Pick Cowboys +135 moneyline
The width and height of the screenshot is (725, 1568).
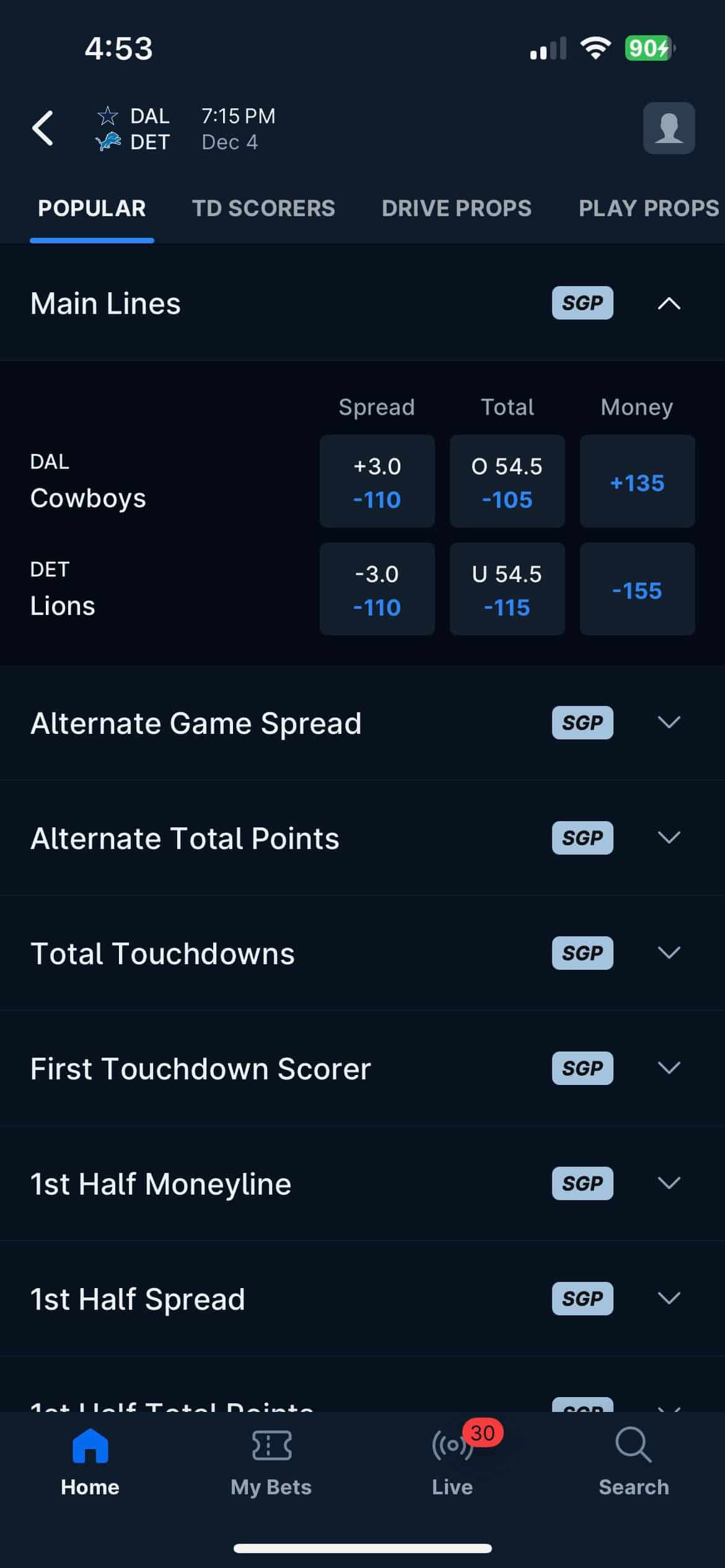point(637,481)
